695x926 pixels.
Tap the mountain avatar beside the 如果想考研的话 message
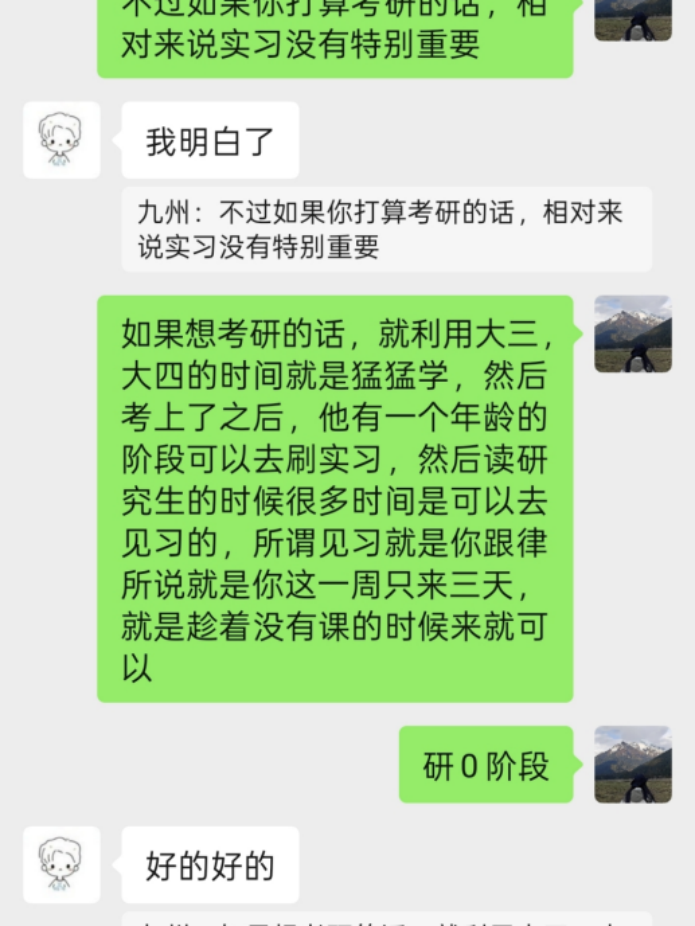(632, 334)
